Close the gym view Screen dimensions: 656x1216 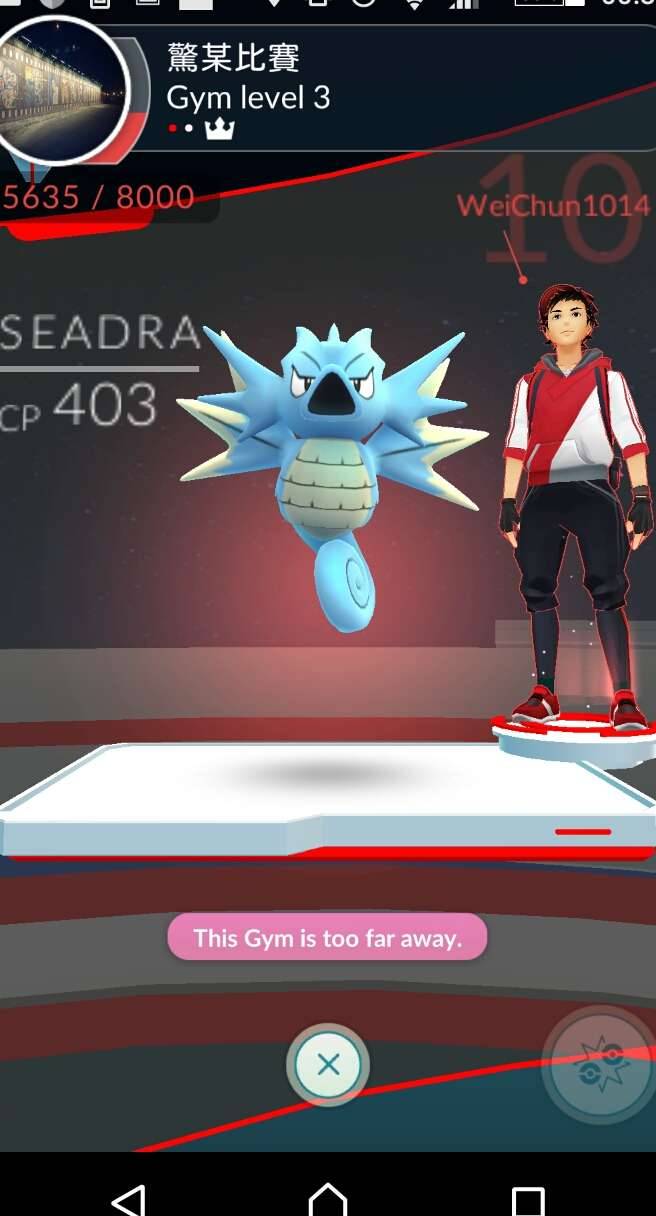pyautogui.click(x=328, y=1065)
